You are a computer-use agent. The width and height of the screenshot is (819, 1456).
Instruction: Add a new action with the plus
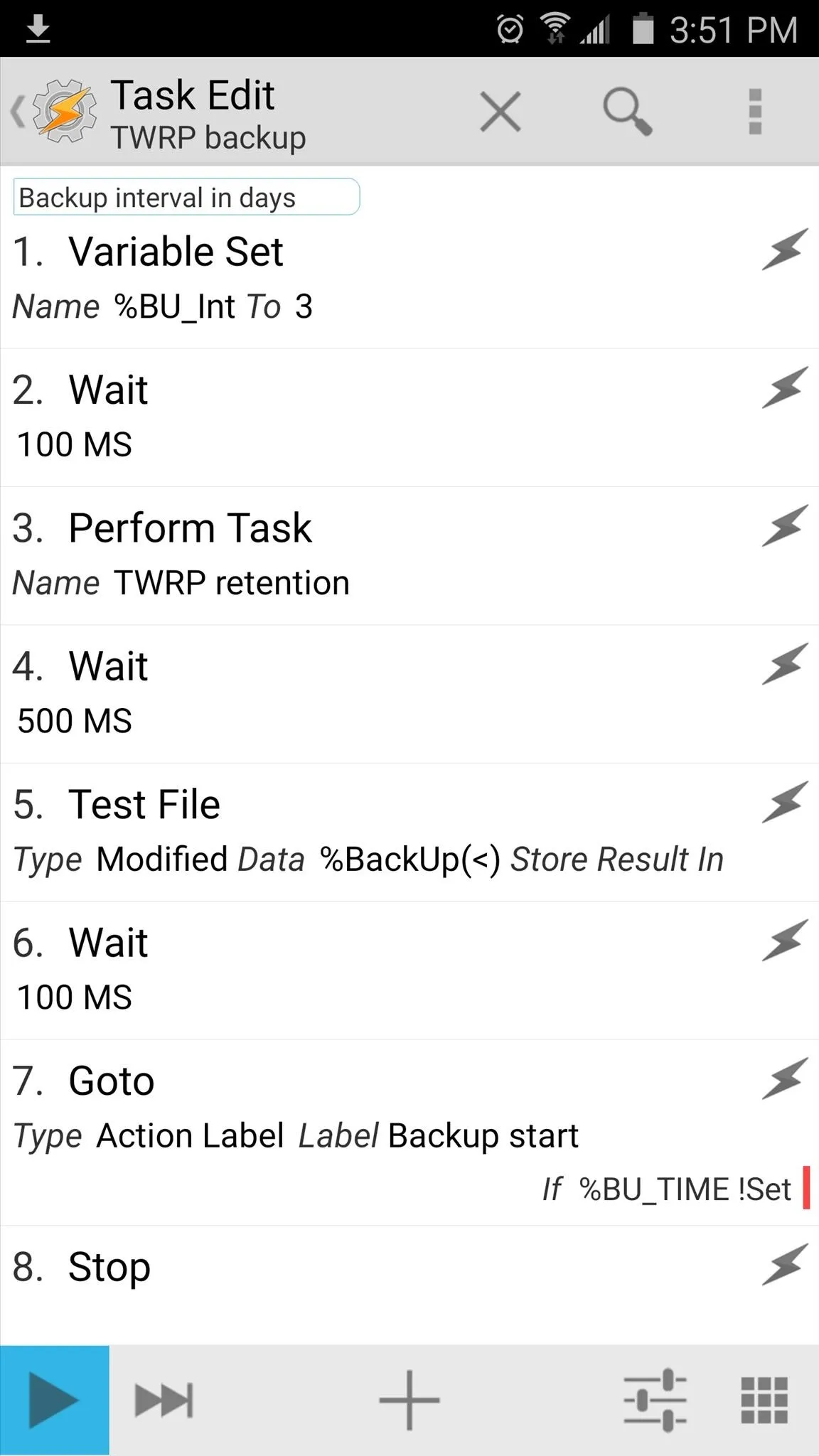(409, 1400)
